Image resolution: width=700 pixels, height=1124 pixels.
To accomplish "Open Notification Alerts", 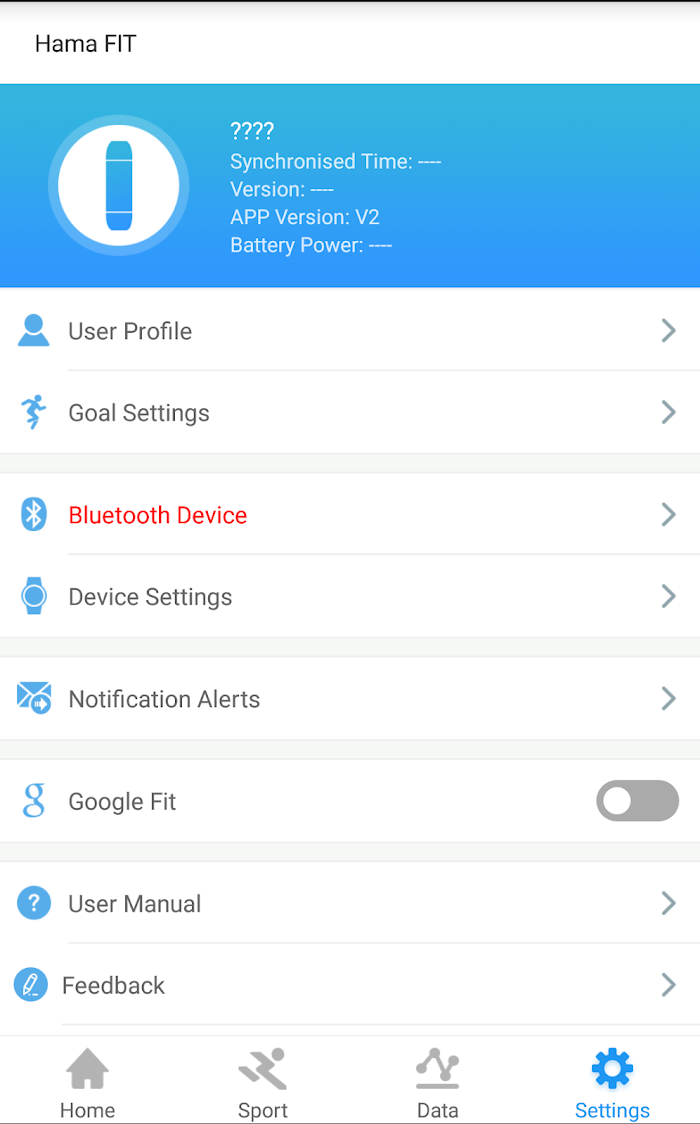I will click(x=350, y=699).
